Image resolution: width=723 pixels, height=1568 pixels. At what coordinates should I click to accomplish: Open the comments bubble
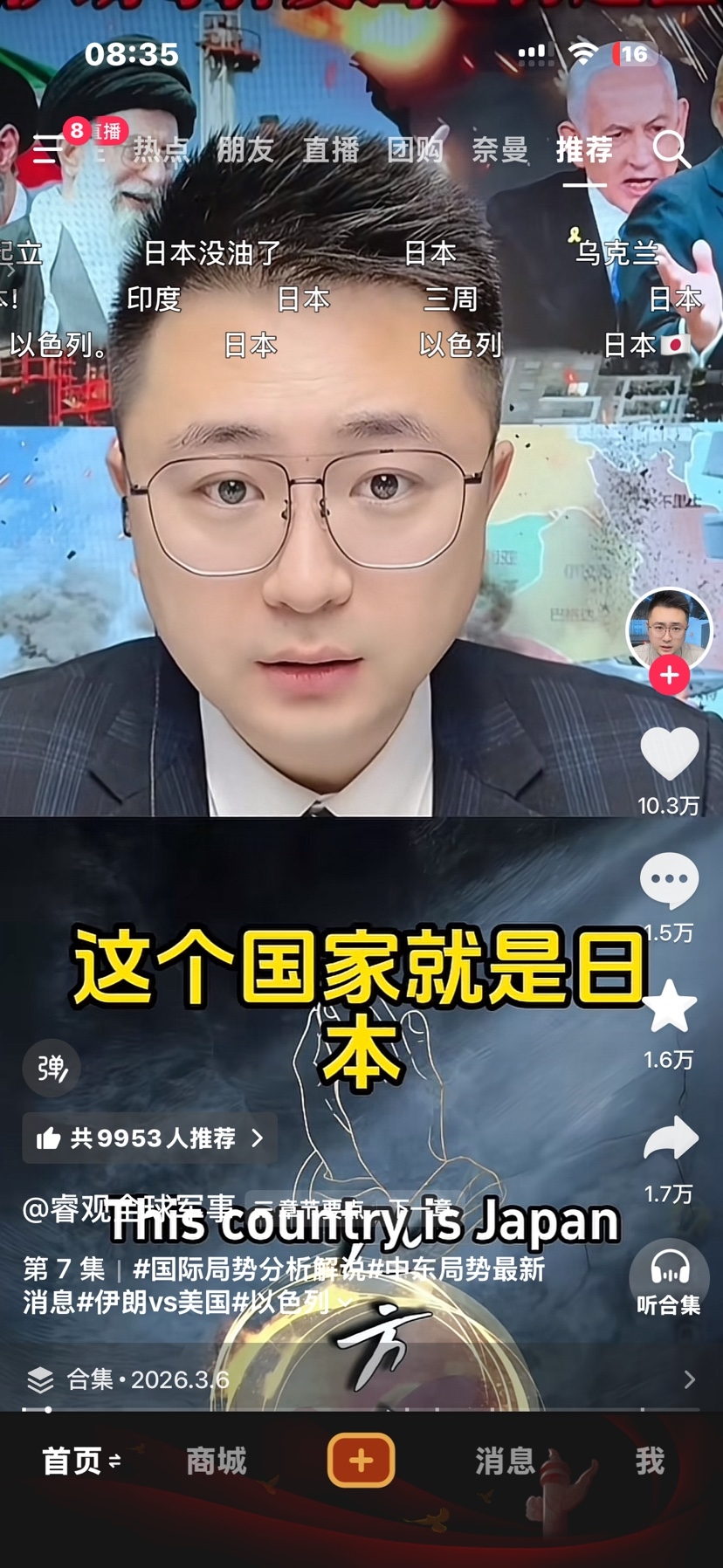(670, 880)
